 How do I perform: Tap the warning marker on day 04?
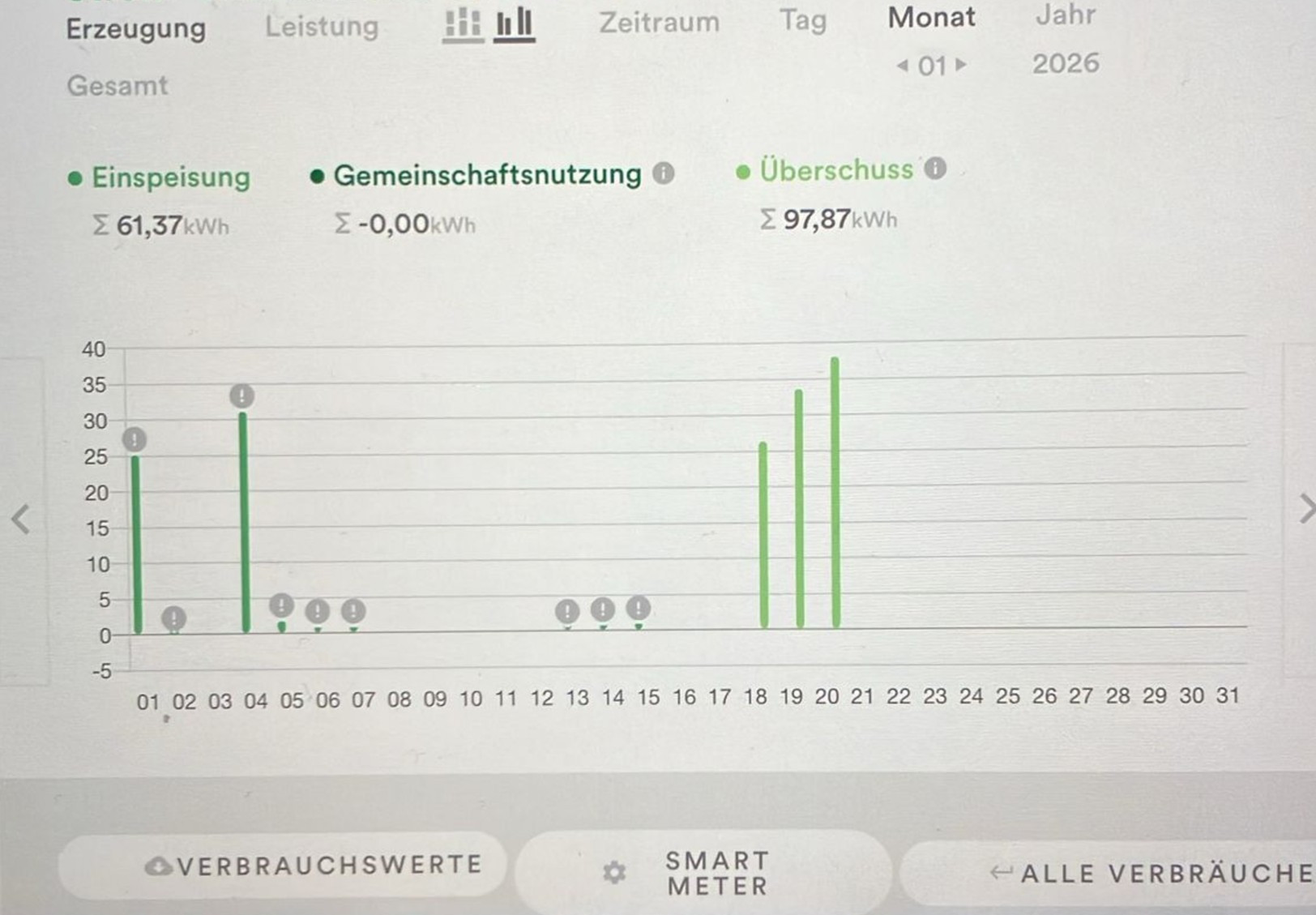[x=241, y=396]
